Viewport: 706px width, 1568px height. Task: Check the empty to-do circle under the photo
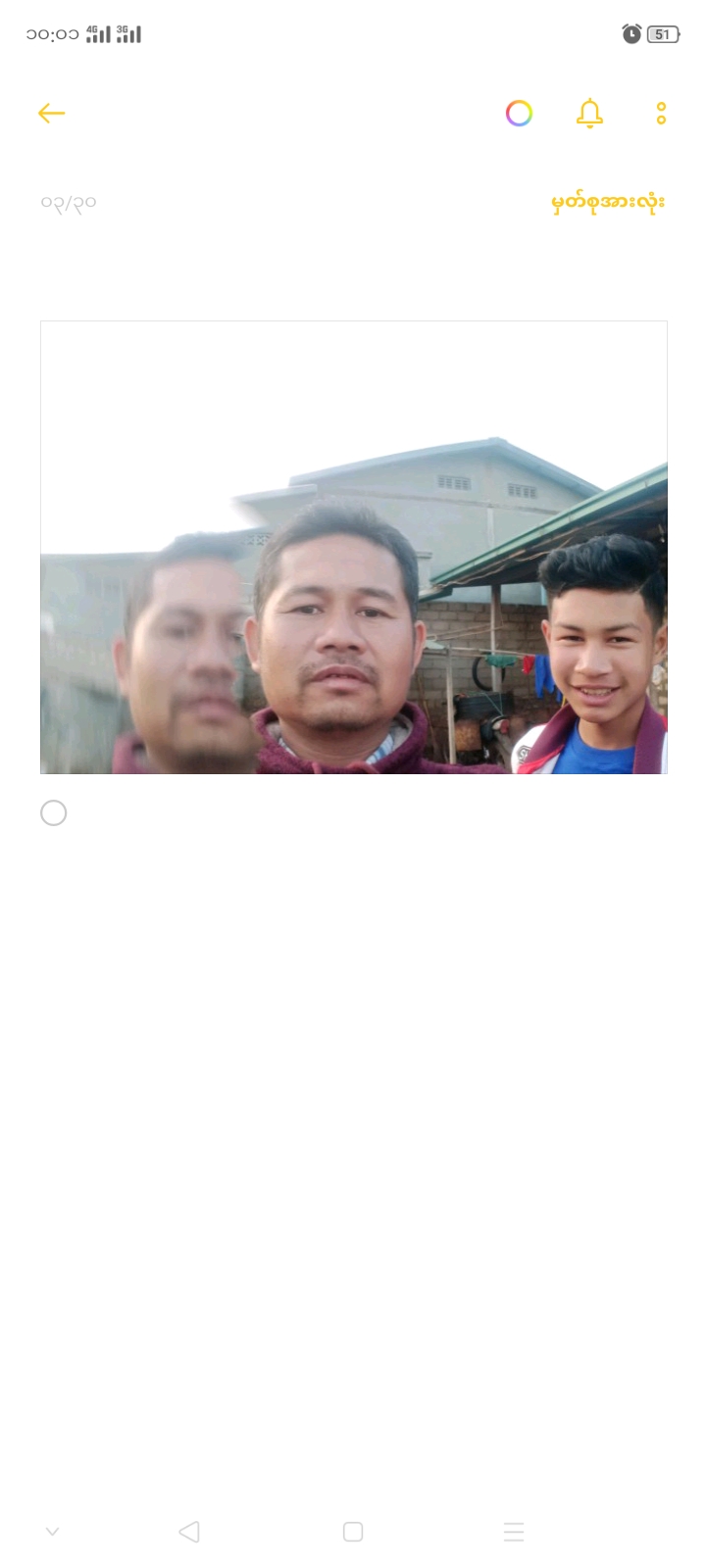pos(54,812)
